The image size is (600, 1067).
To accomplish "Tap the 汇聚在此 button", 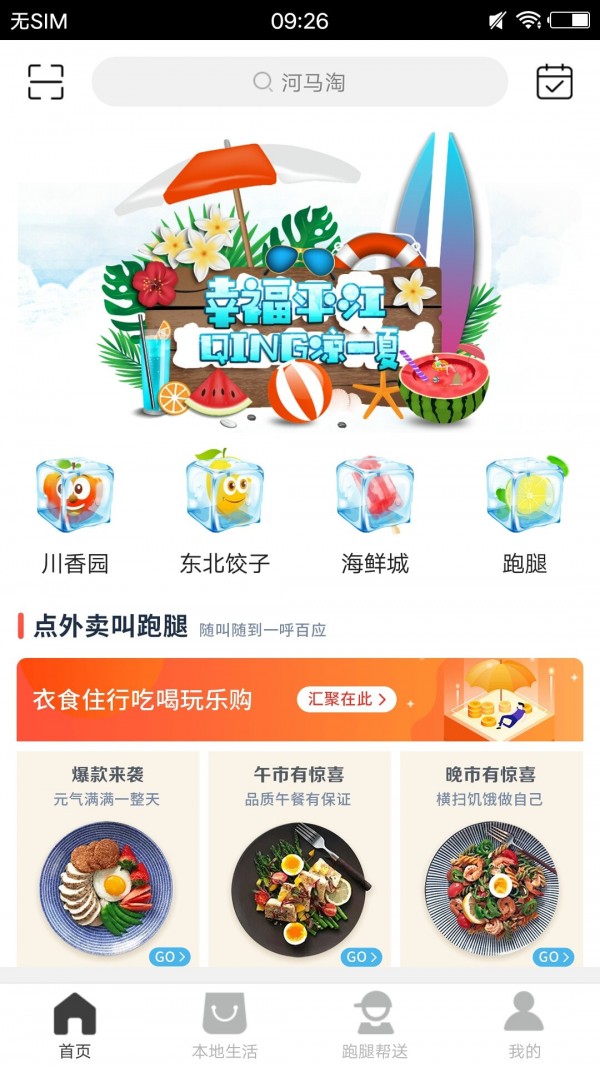I will pos(346,699).
